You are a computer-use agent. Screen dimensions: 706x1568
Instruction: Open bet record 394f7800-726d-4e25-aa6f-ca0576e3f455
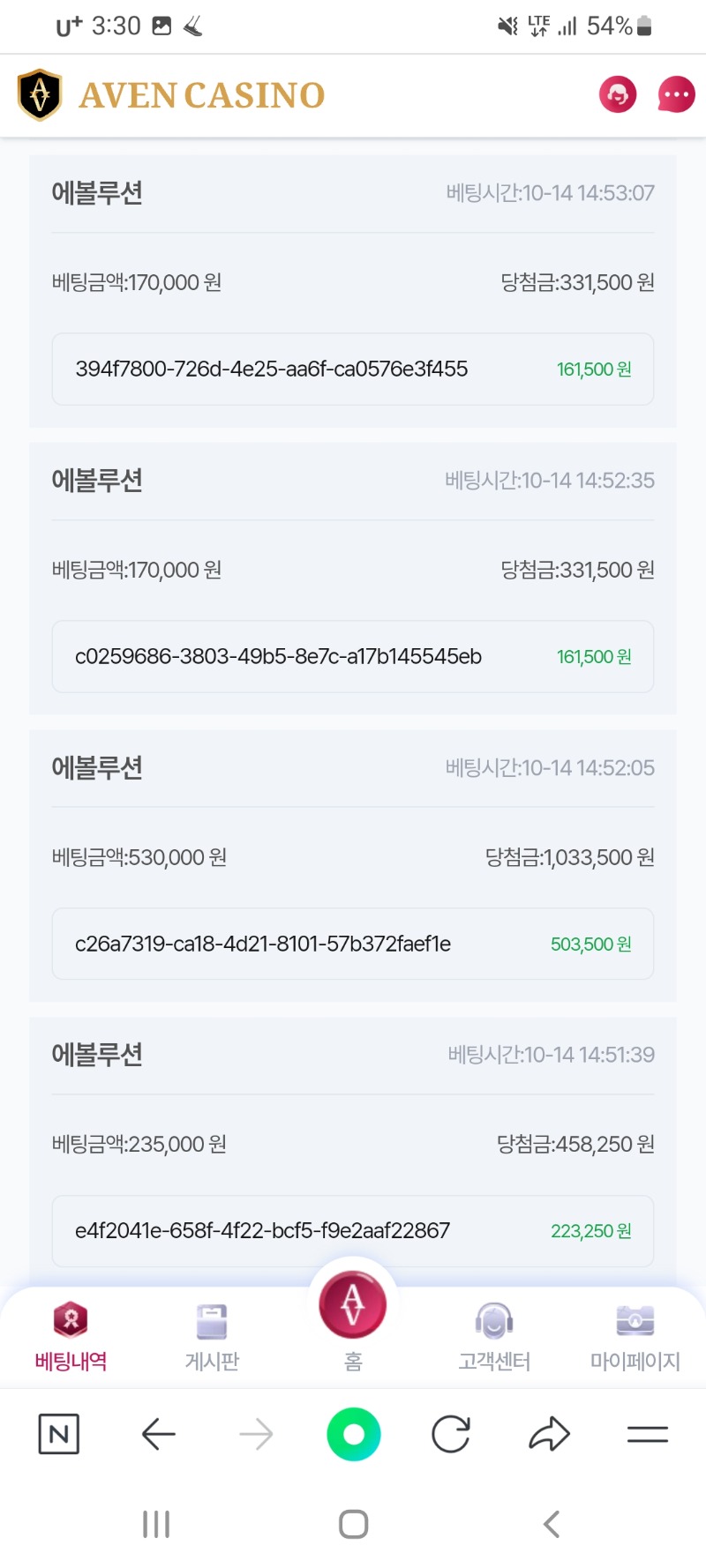point(353,370)
